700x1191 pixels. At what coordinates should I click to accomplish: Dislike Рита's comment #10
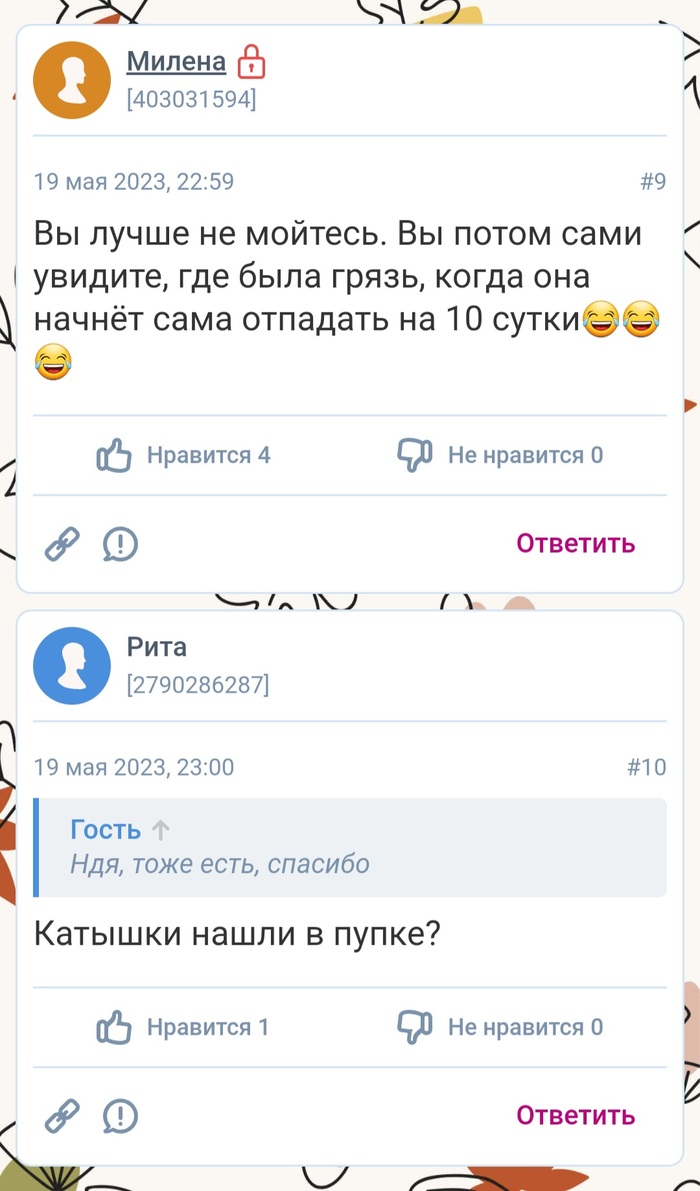pos(501,1027)
